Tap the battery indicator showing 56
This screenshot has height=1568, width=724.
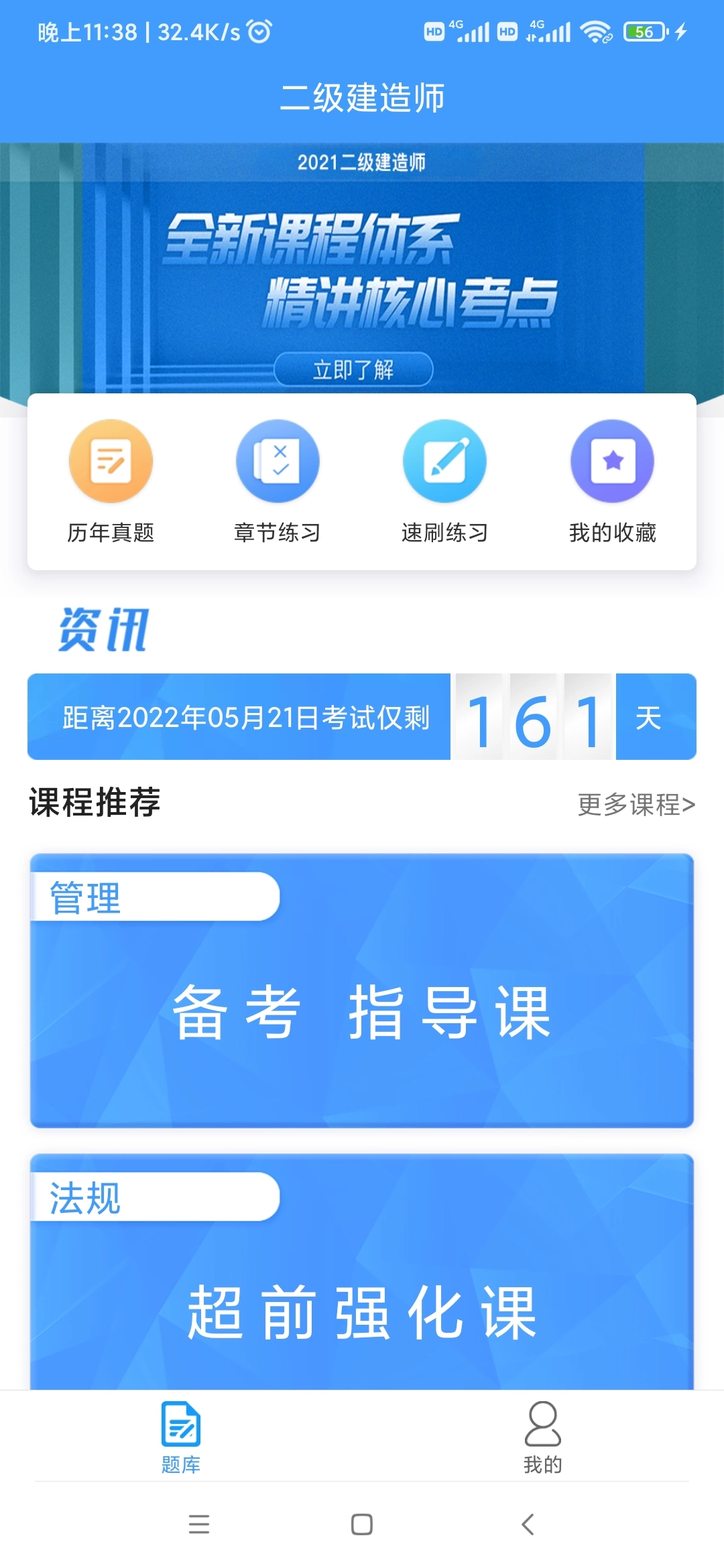644,31
